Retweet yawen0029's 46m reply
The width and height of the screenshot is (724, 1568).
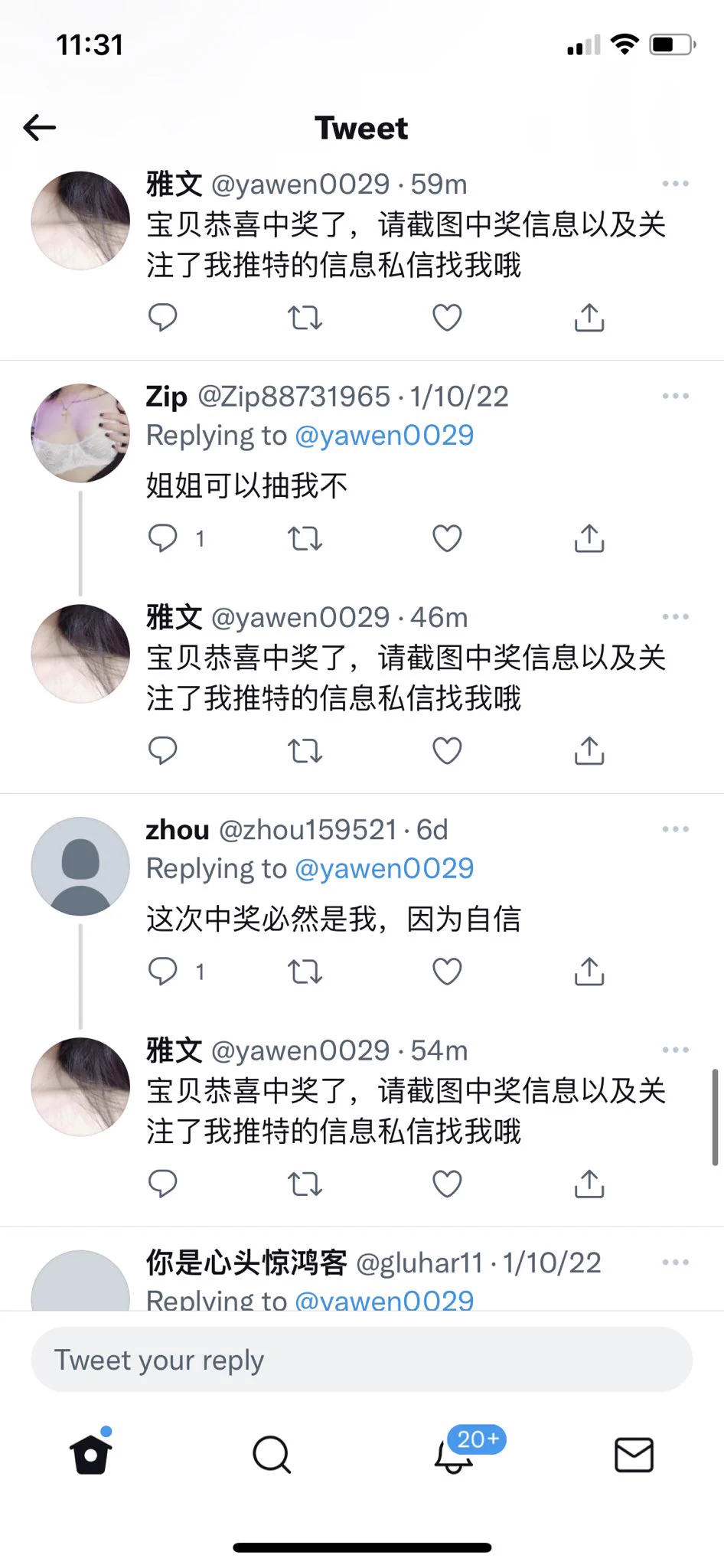click(305, 750)
